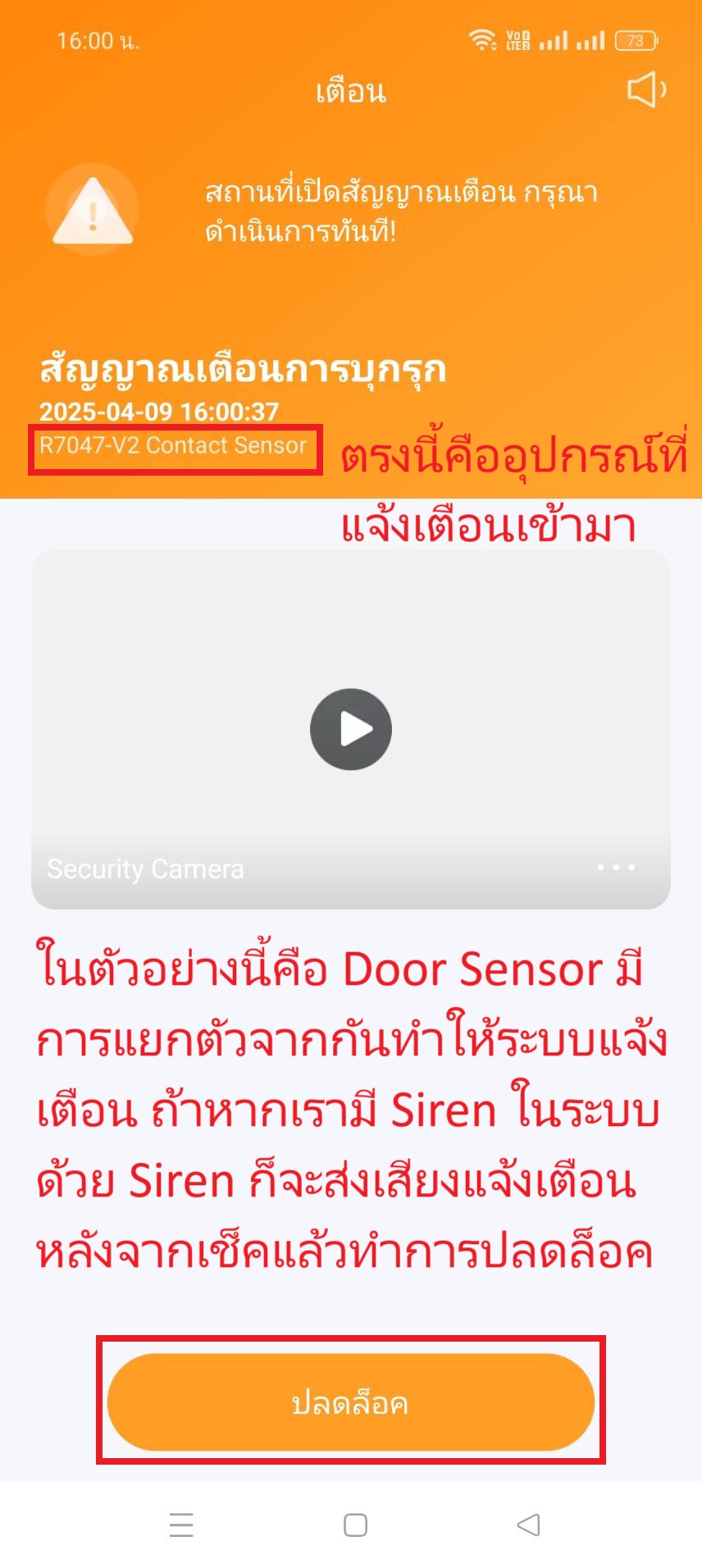Screen dimensions: 702x1568
Task: Play the Security Camera video
Action: 351,729
